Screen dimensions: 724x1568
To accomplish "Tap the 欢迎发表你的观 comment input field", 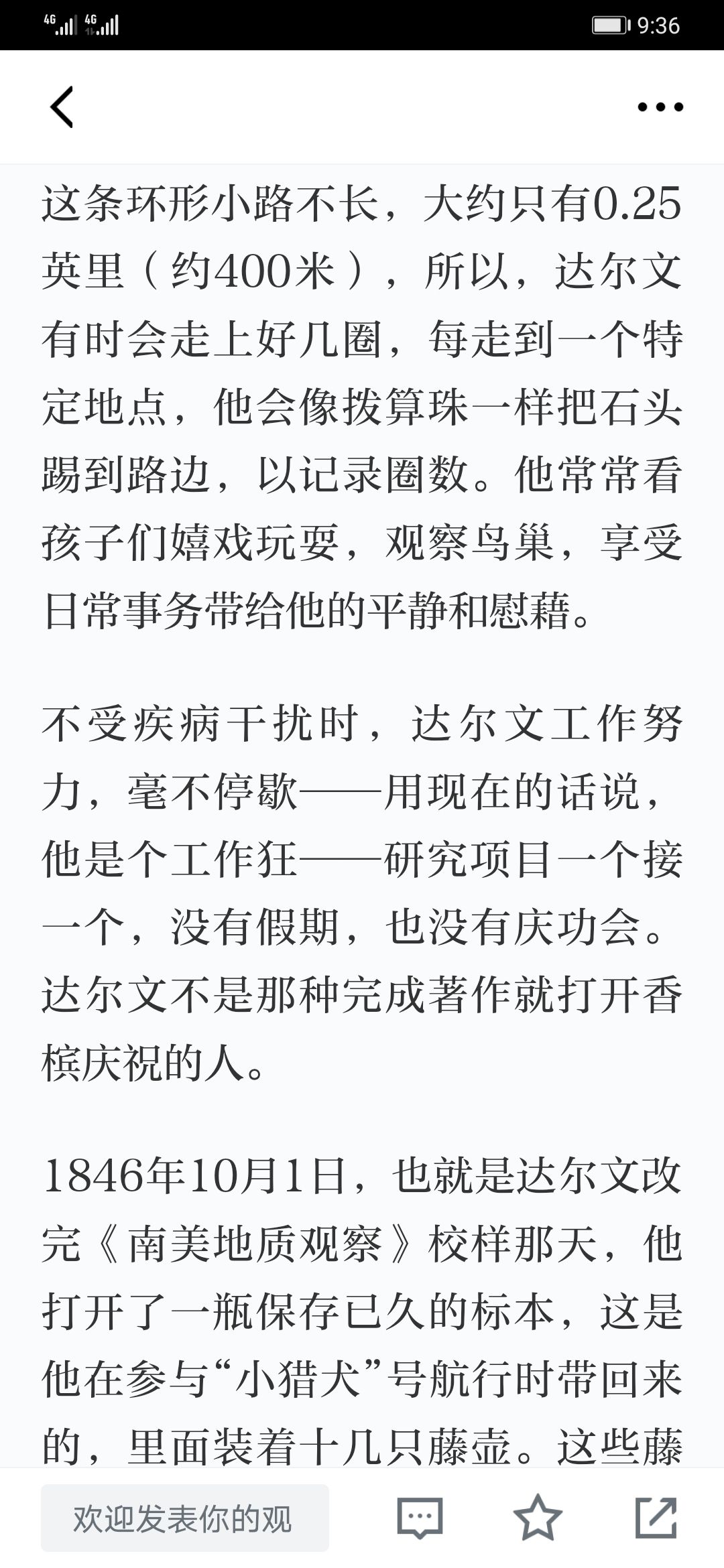I will point(185,1518).
